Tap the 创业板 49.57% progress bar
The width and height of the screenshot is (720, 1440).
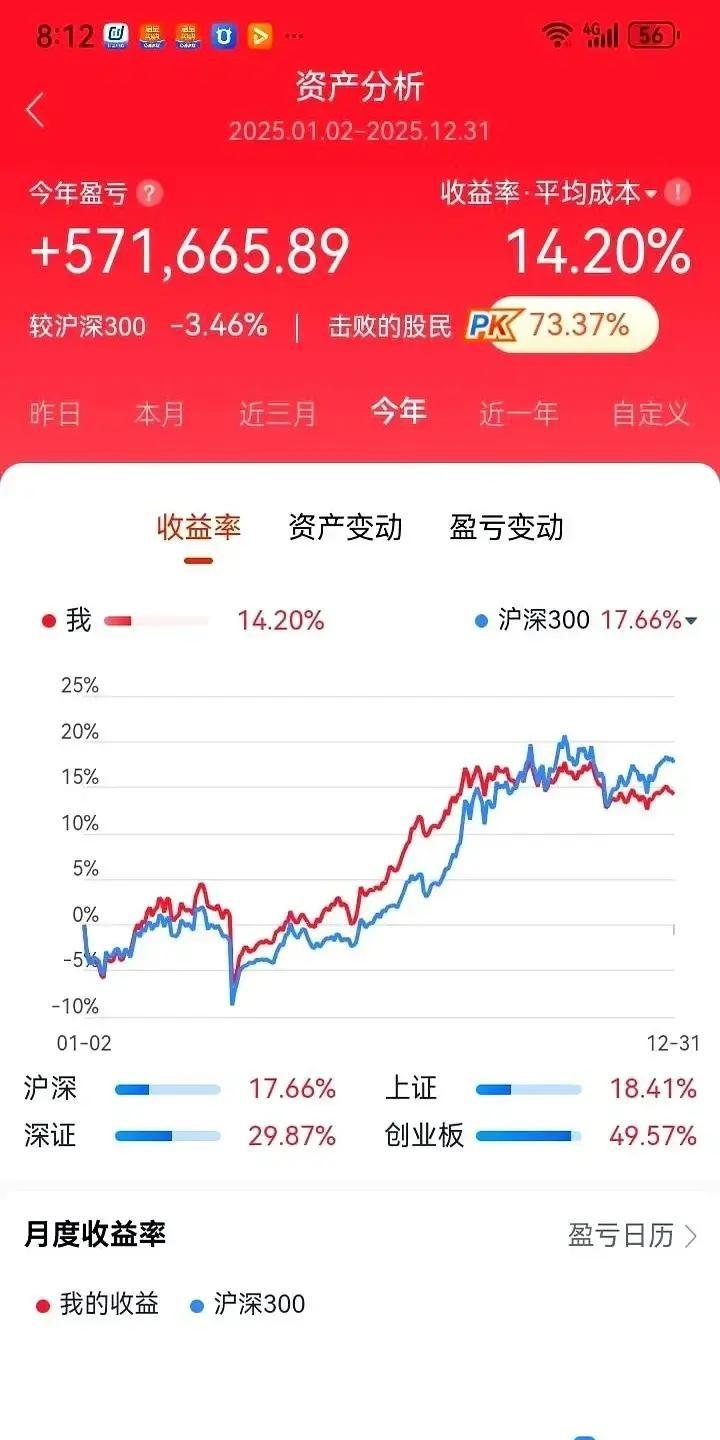(x=528, y=1136)
